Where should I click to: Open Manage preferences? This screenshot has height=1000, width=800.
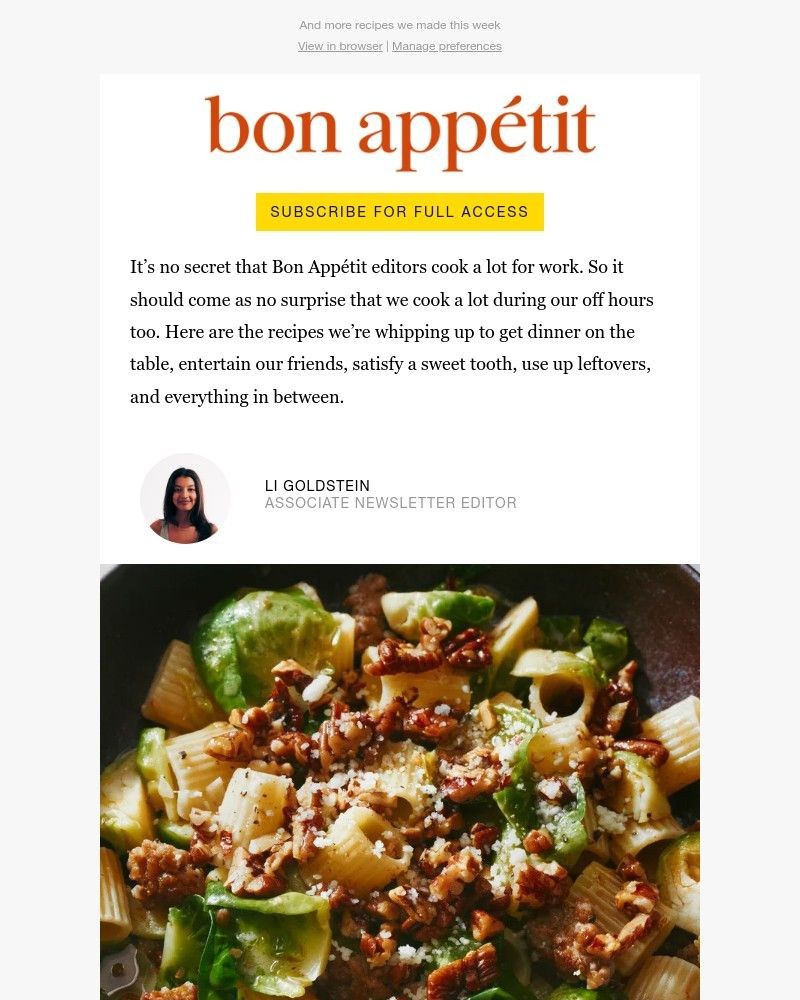(x=446, y=46)
